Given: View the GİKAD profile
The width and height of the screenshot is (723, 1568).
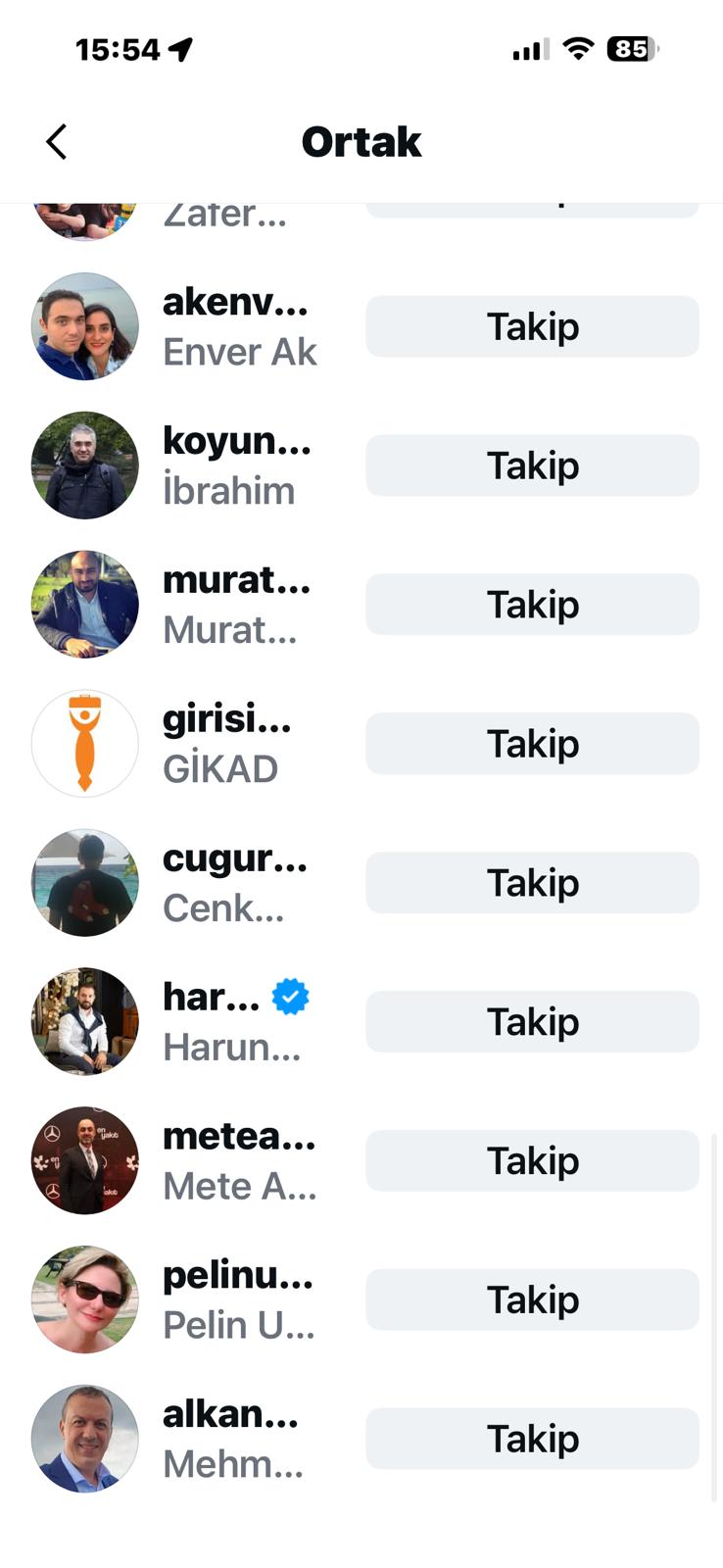Looking at the screenshot, I should pos(225,744).
